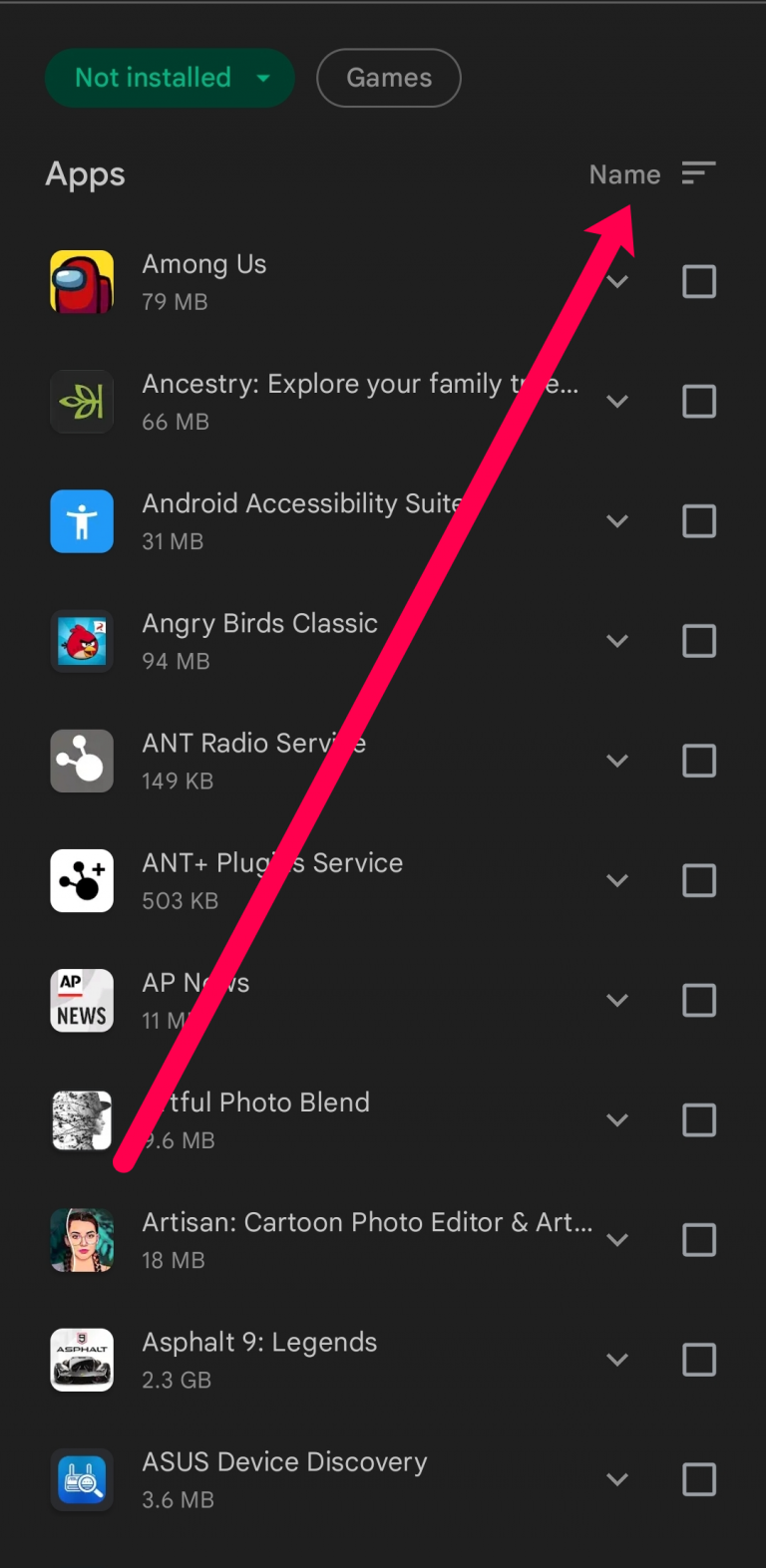Viewport: 766px width, 1568px height.
Task: Click the Asphalt 9 Legends app icon
Action: point(82,1360)
